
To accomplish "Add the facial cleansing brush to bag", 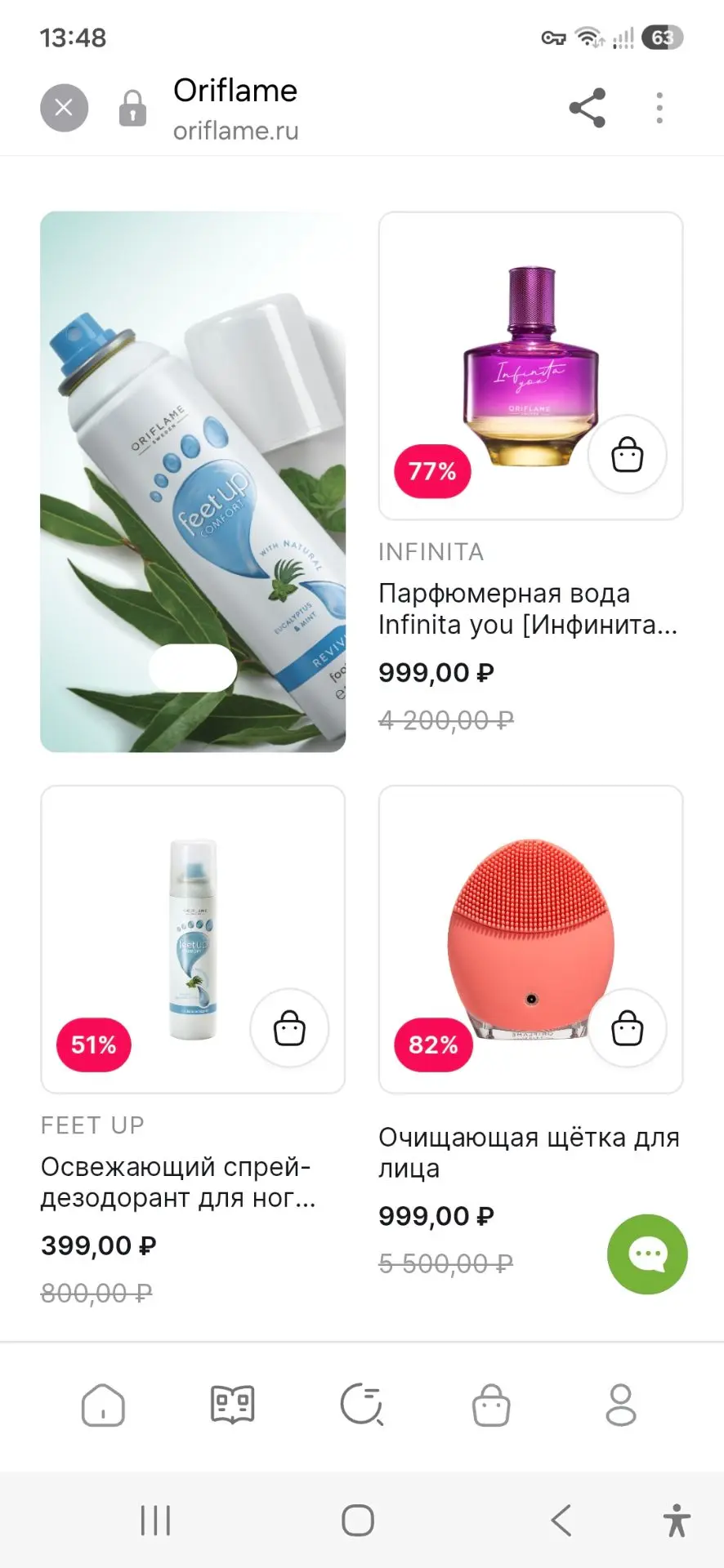I will (628, 1028).
